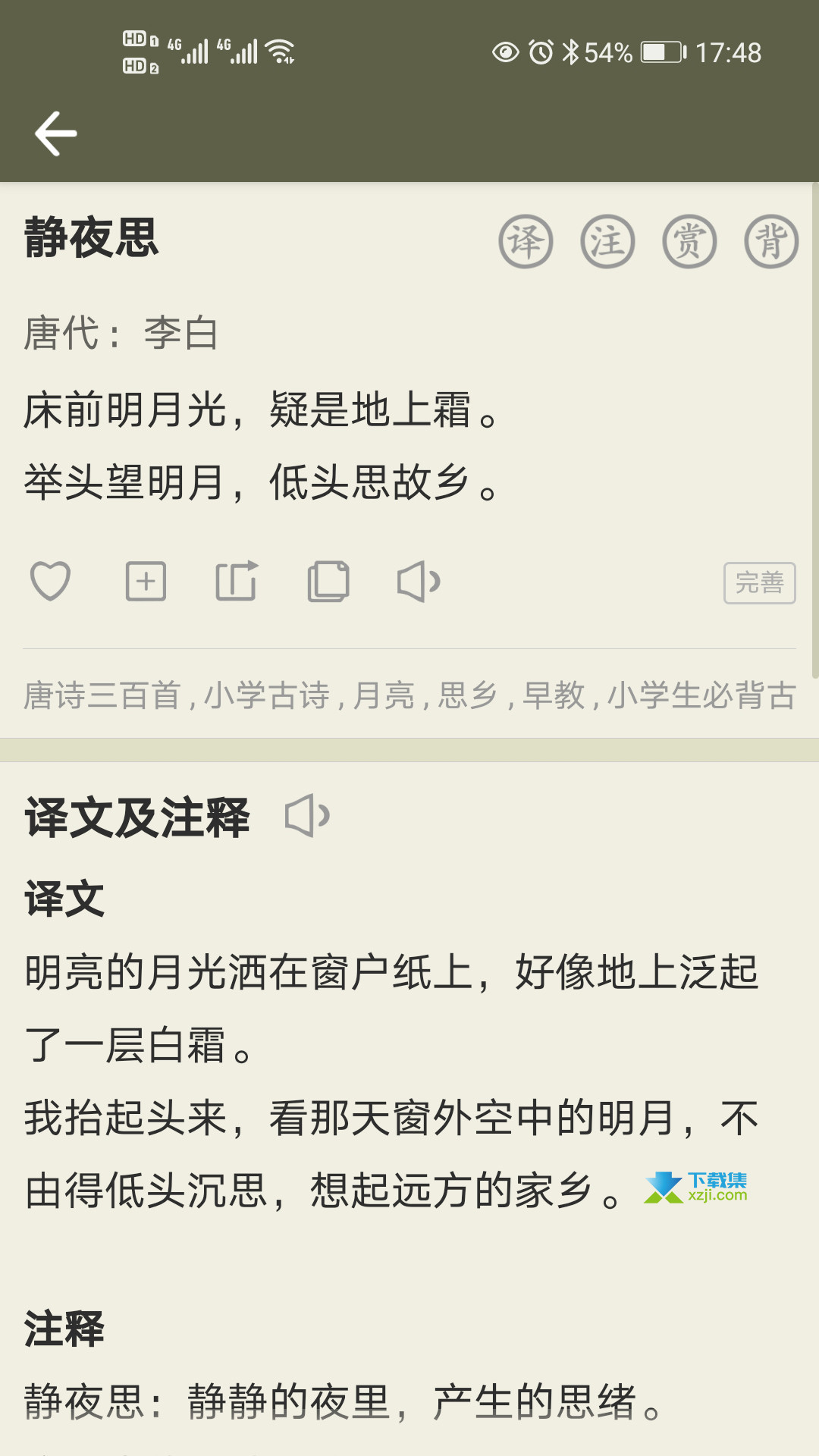Go back using the top arrow
The height and width of the screenshot is (1456, 819).
click(x=55, y=133)
